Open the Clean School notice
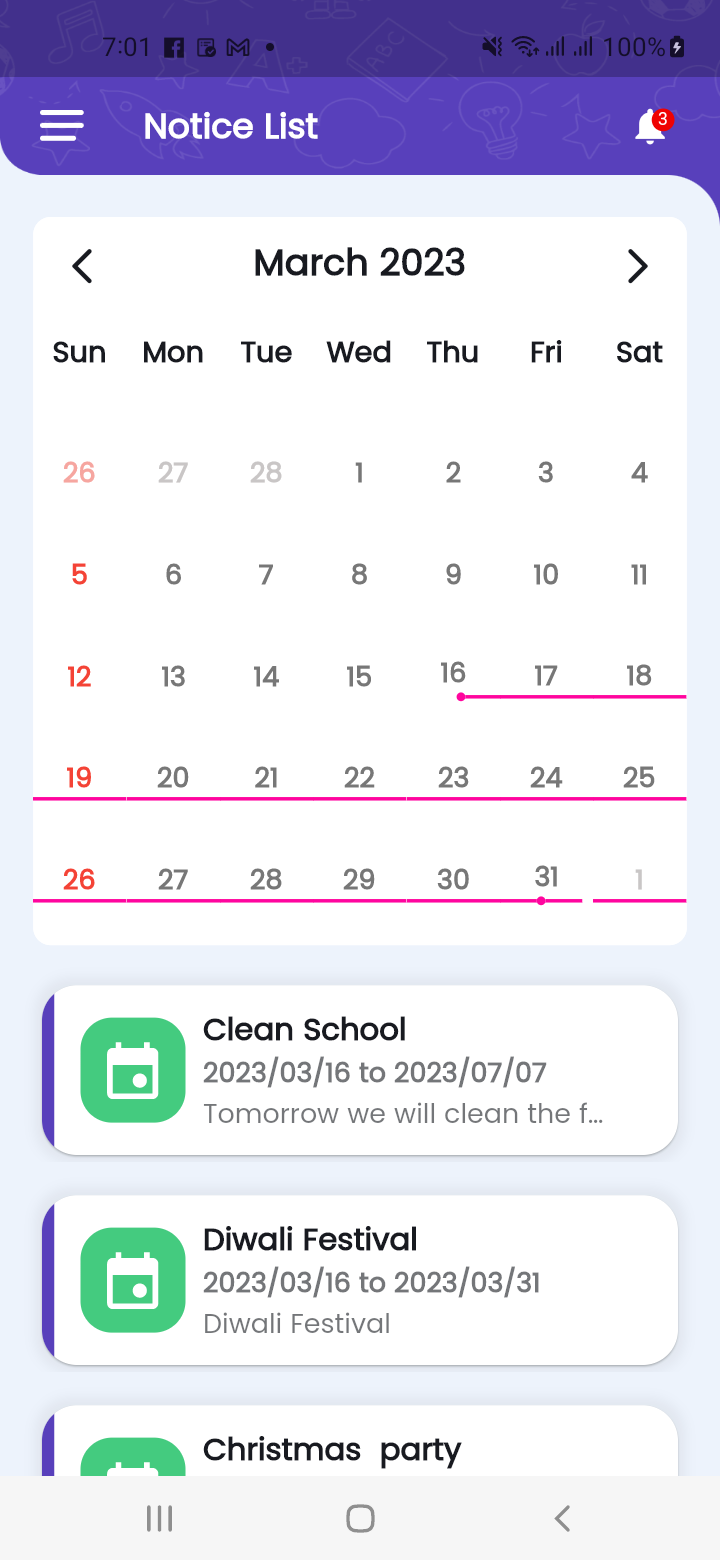The image size is (720, 1560). click(x=360, y=1070)
